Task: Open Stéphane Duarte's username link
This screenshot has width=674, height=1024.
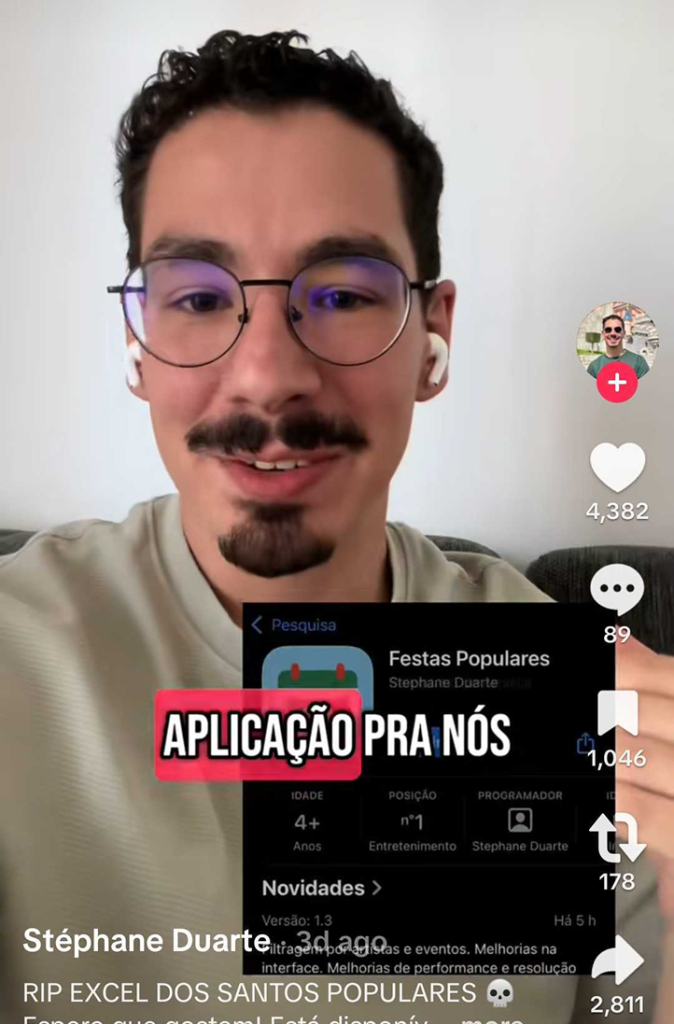Action: pos(145,941)
